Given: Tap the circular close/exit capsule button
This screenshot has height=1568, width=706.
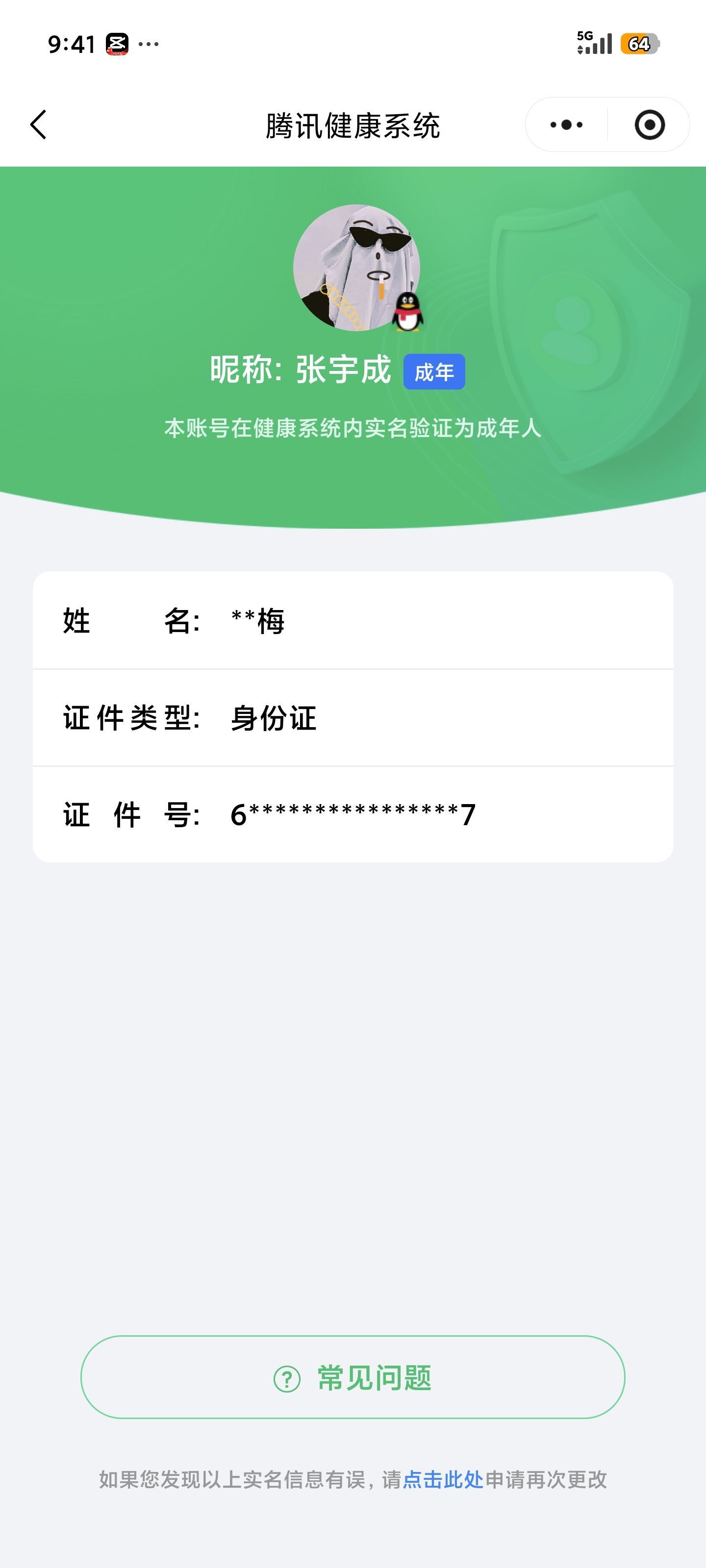Looking at the screenshot, I should [649, 125].
